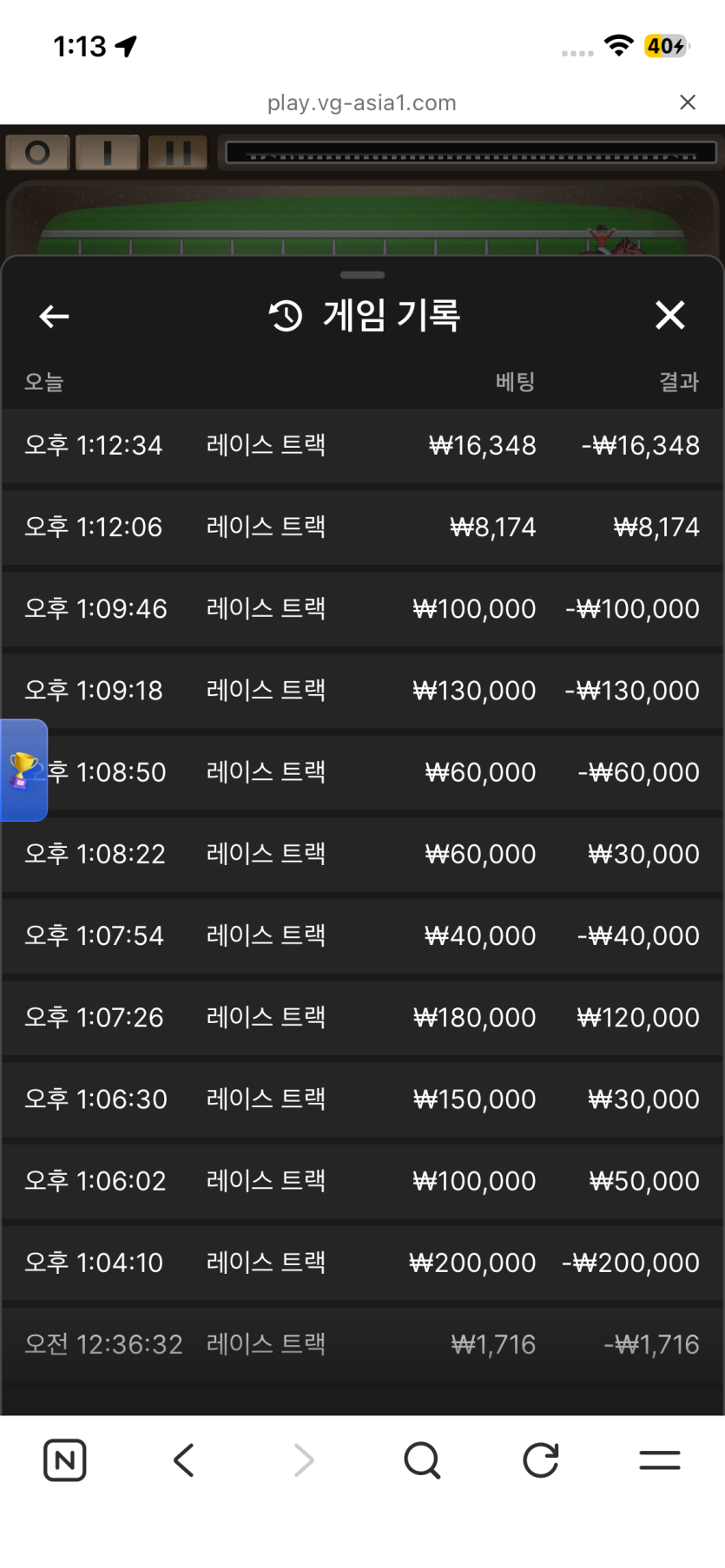The height and width of the screenshot is (1568, 725).
Task: View the 오후 1:09:18 game record
Action: [362, 691]
